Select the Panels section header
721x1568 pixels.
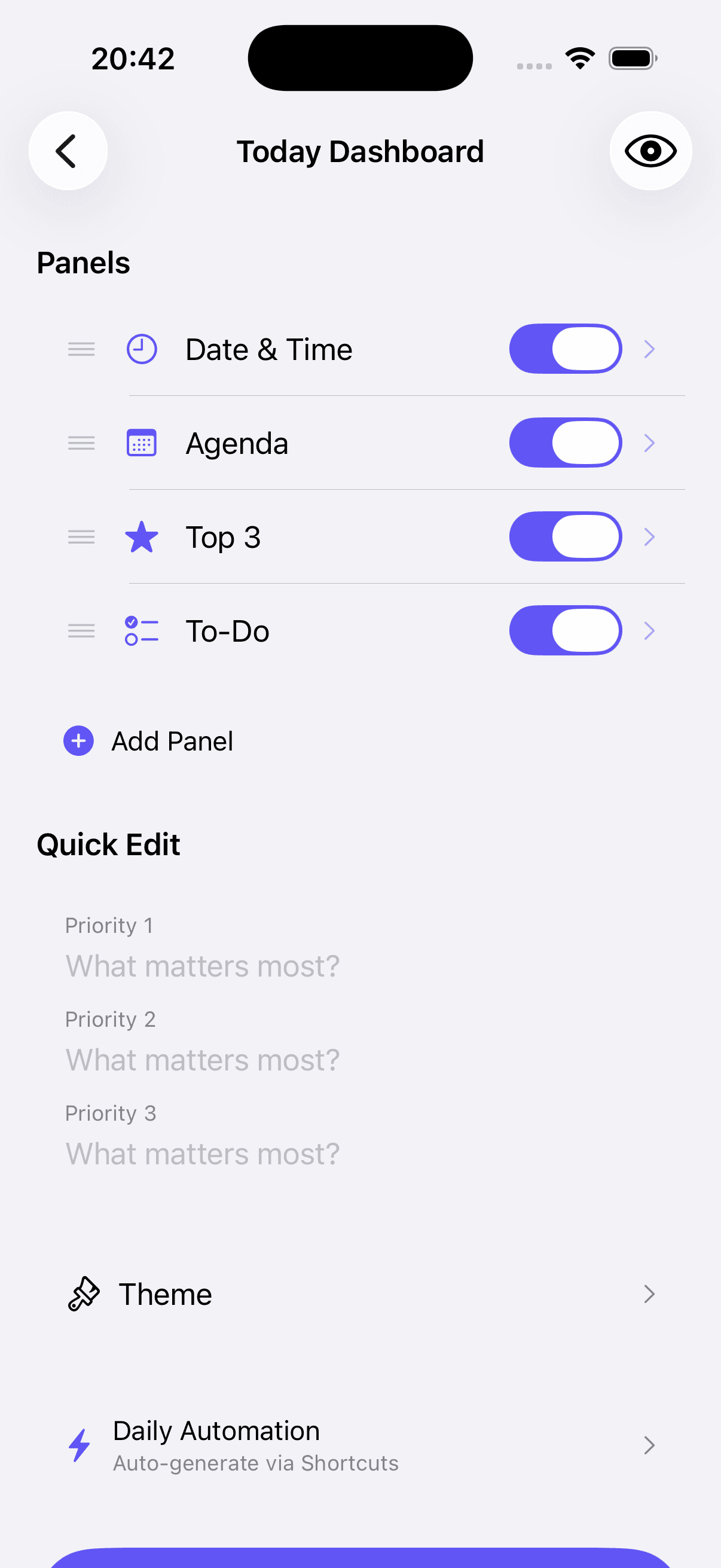pos(83,263)
